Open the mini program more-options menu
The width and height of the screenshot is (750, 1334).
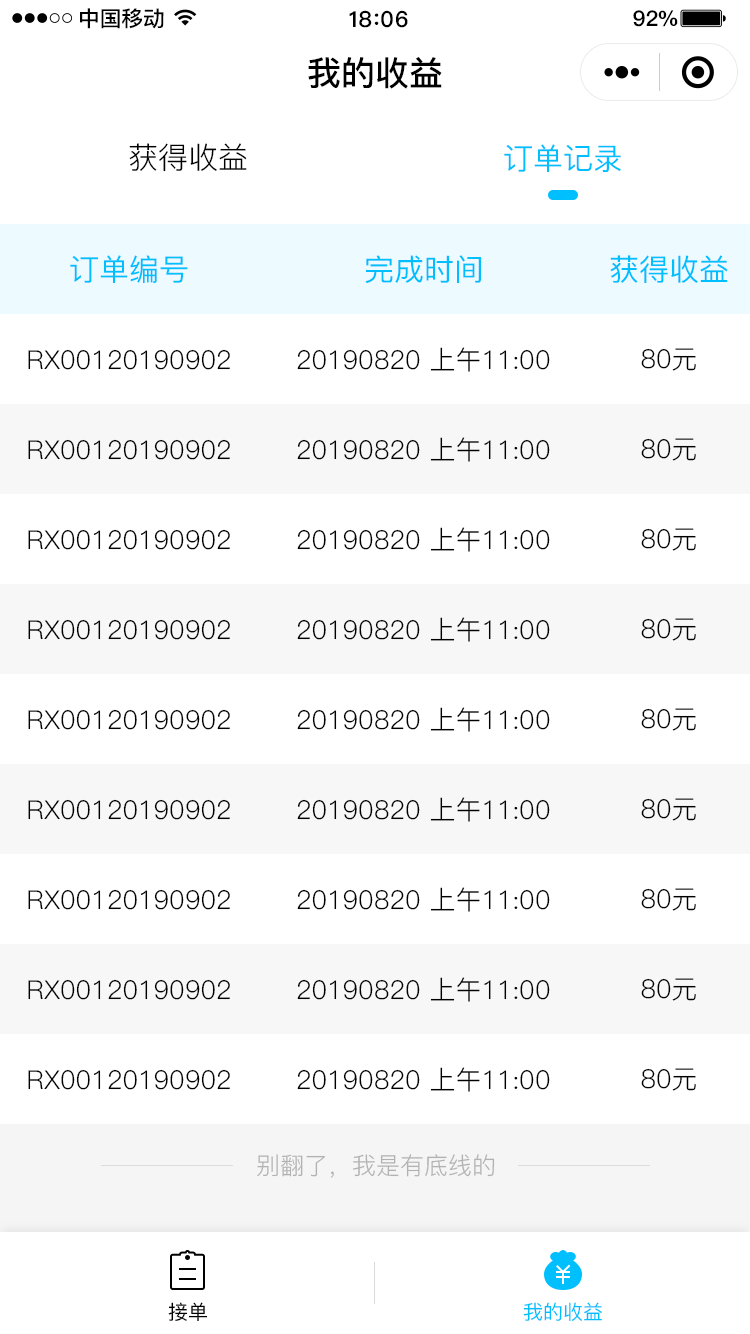click(x=621, y=73)
